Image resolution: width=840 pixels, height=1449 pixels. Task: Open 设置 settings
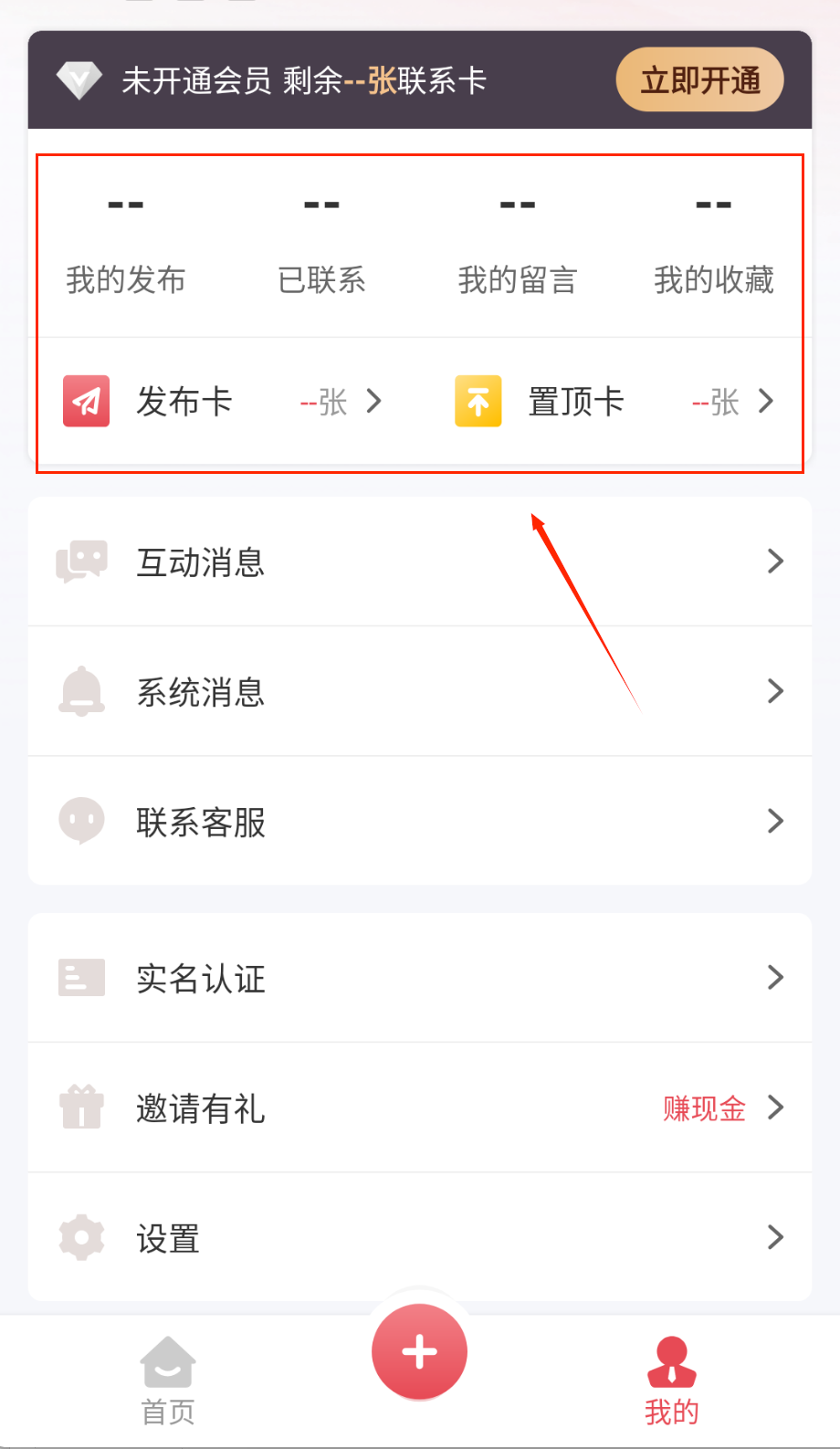click(420, 1237)
